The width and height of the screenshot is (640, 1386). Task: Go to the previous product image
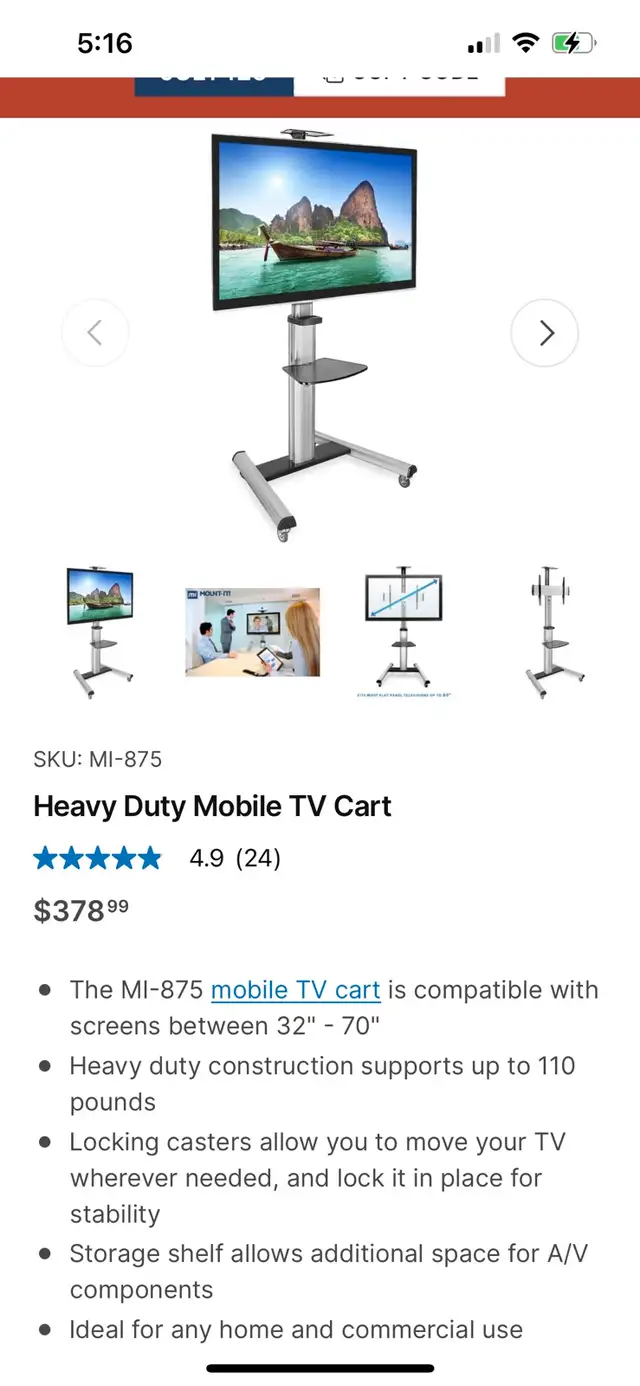[x=95, y=333]
